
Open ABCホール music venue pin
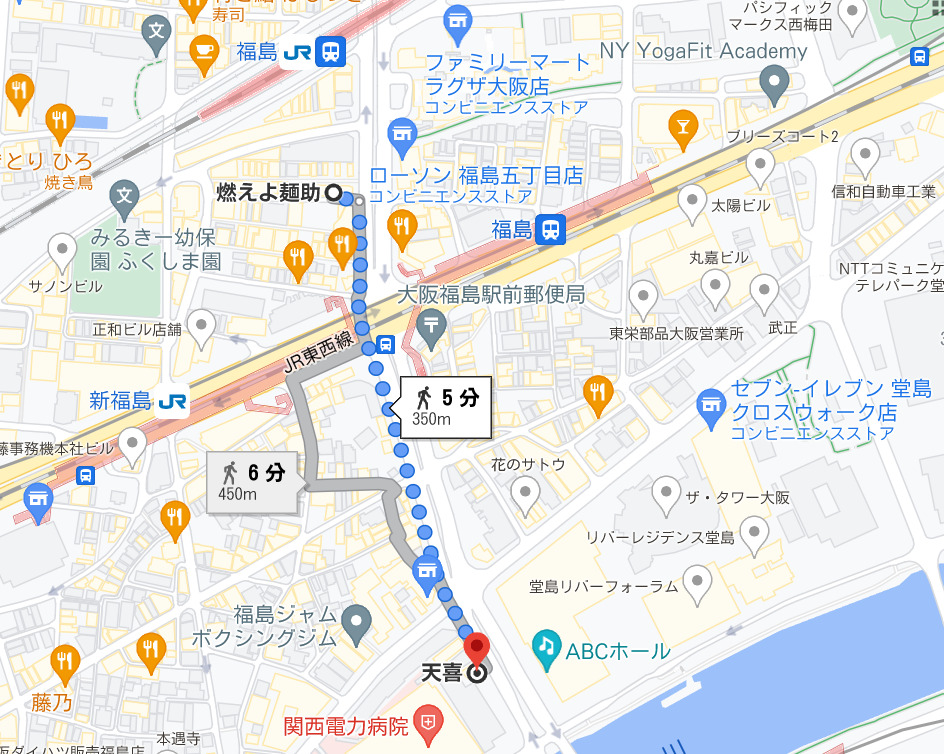546,648
